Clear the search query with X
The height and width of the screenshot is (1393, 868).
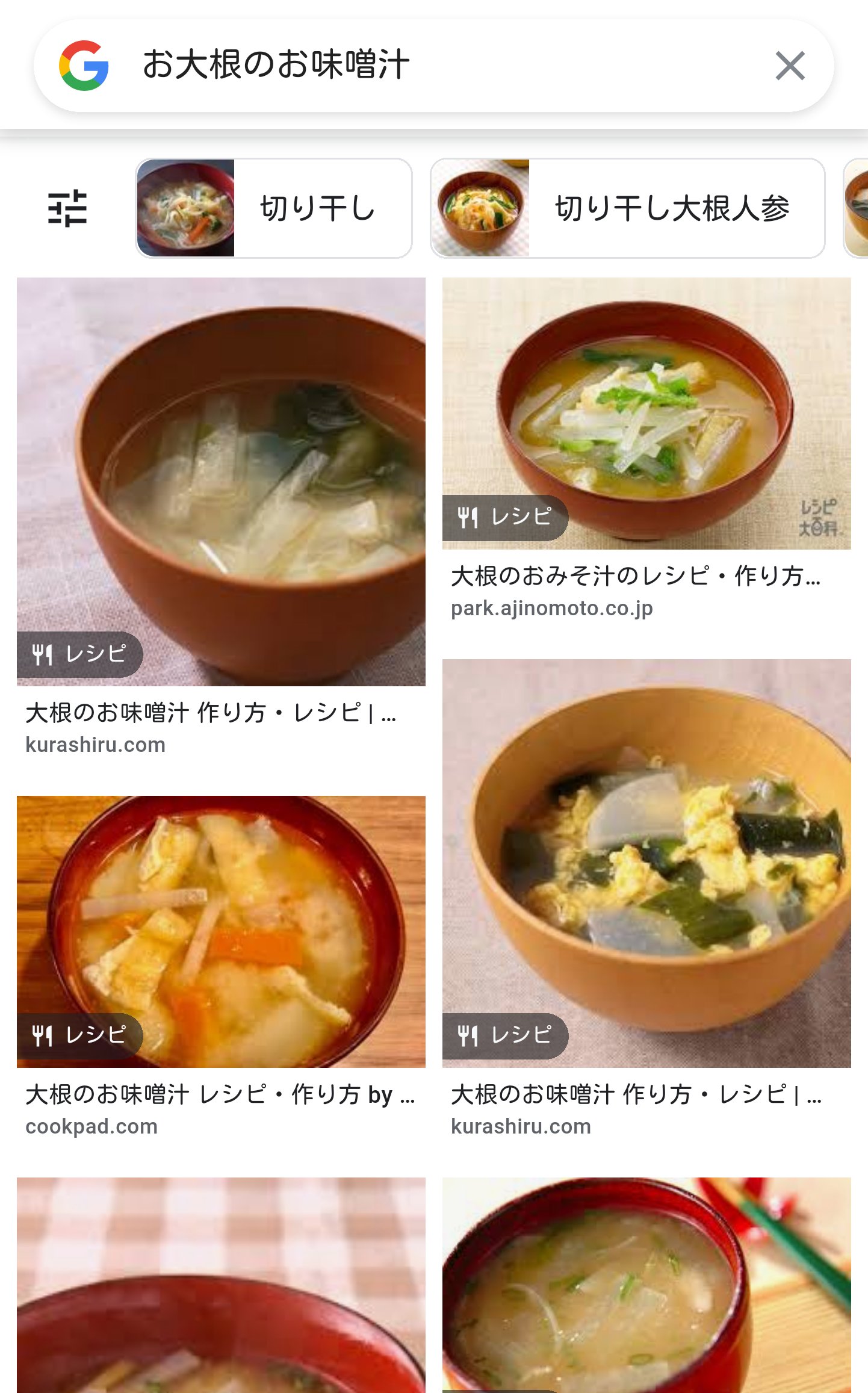point(790,66)
